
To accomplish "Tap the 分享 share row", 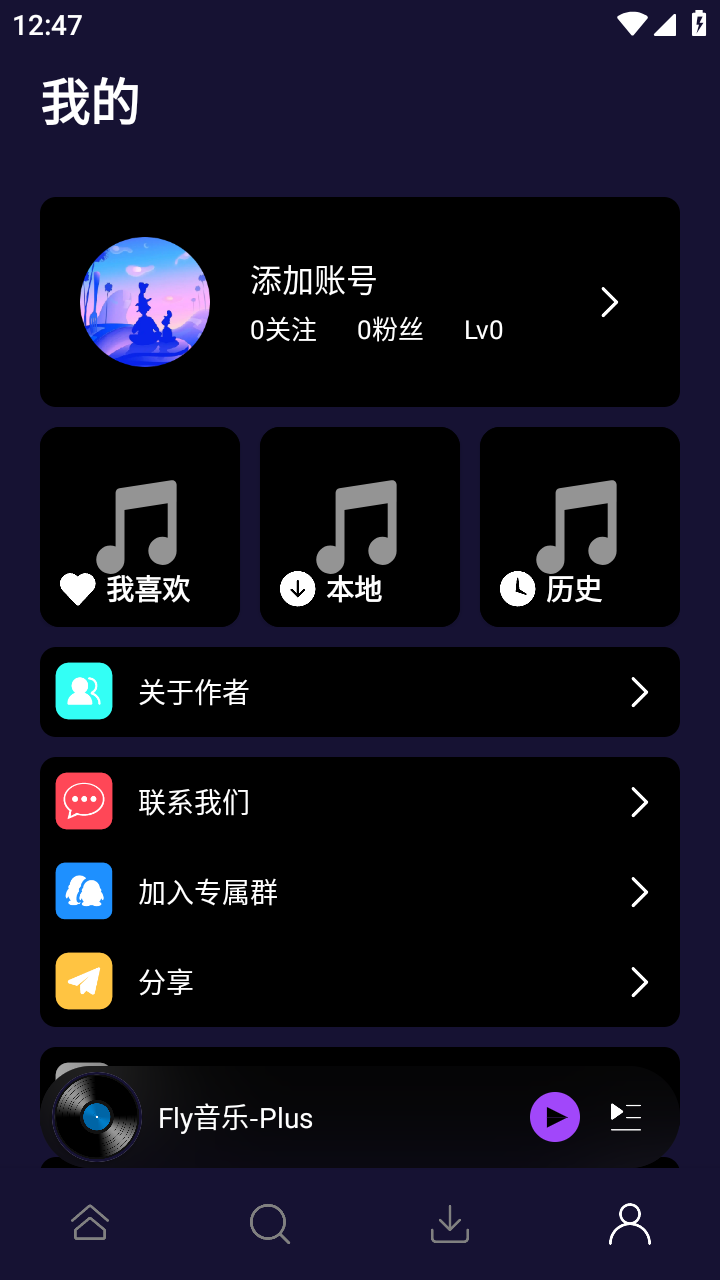I will pos(360,982).
